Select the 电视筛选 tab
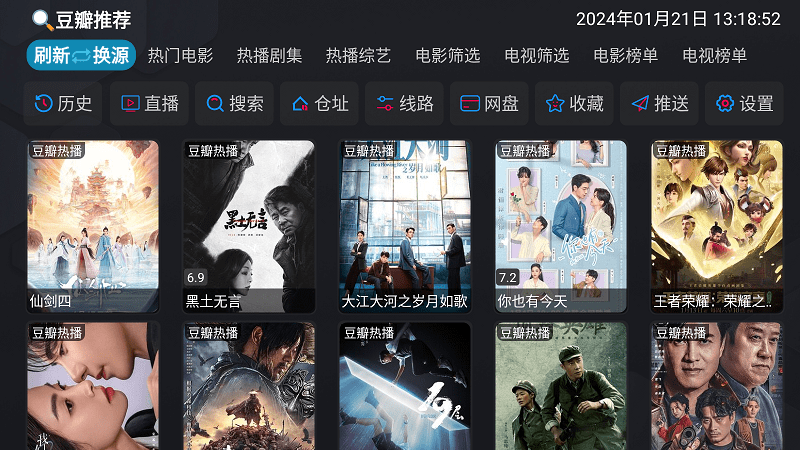 coord(536,56)
